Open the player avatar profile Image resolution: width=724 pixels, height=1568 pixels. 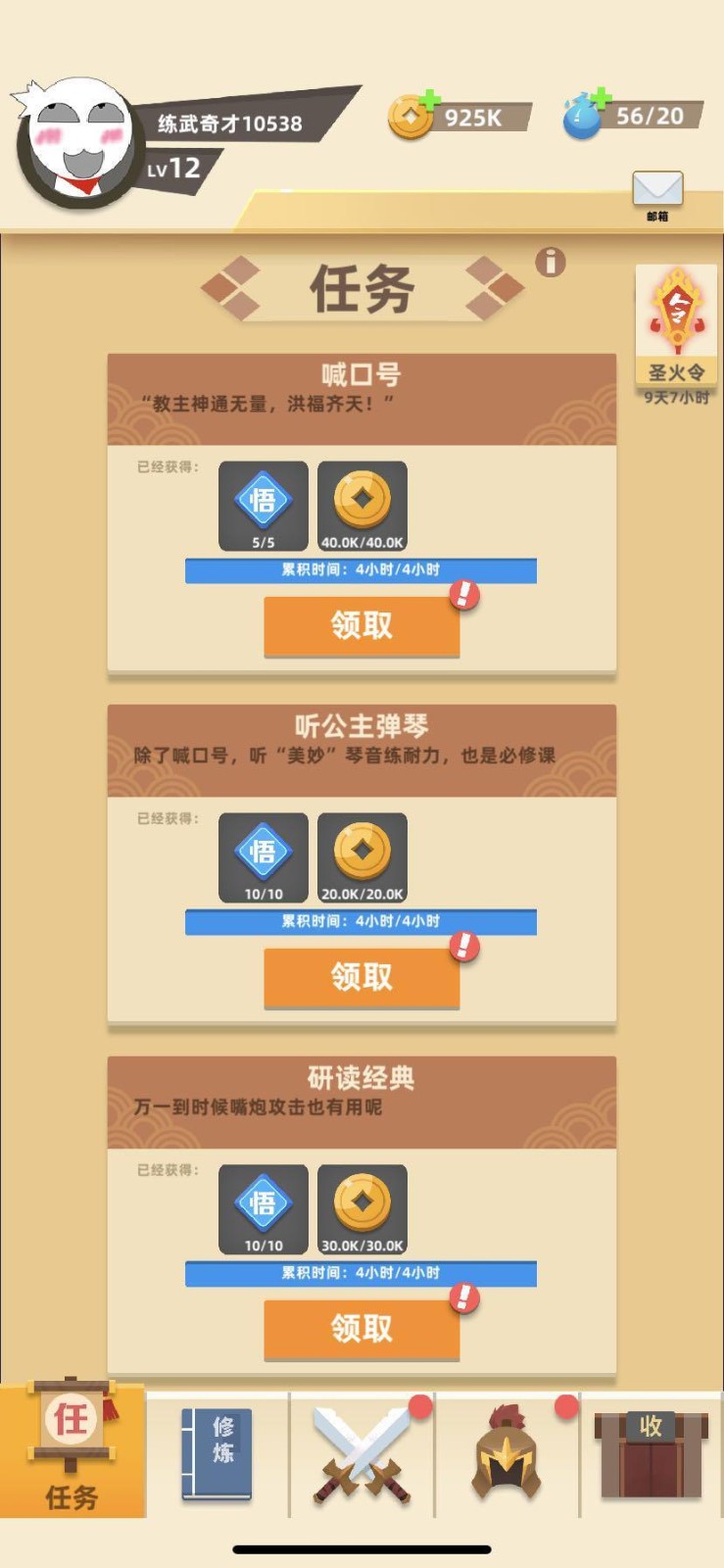tap(78, 144)
